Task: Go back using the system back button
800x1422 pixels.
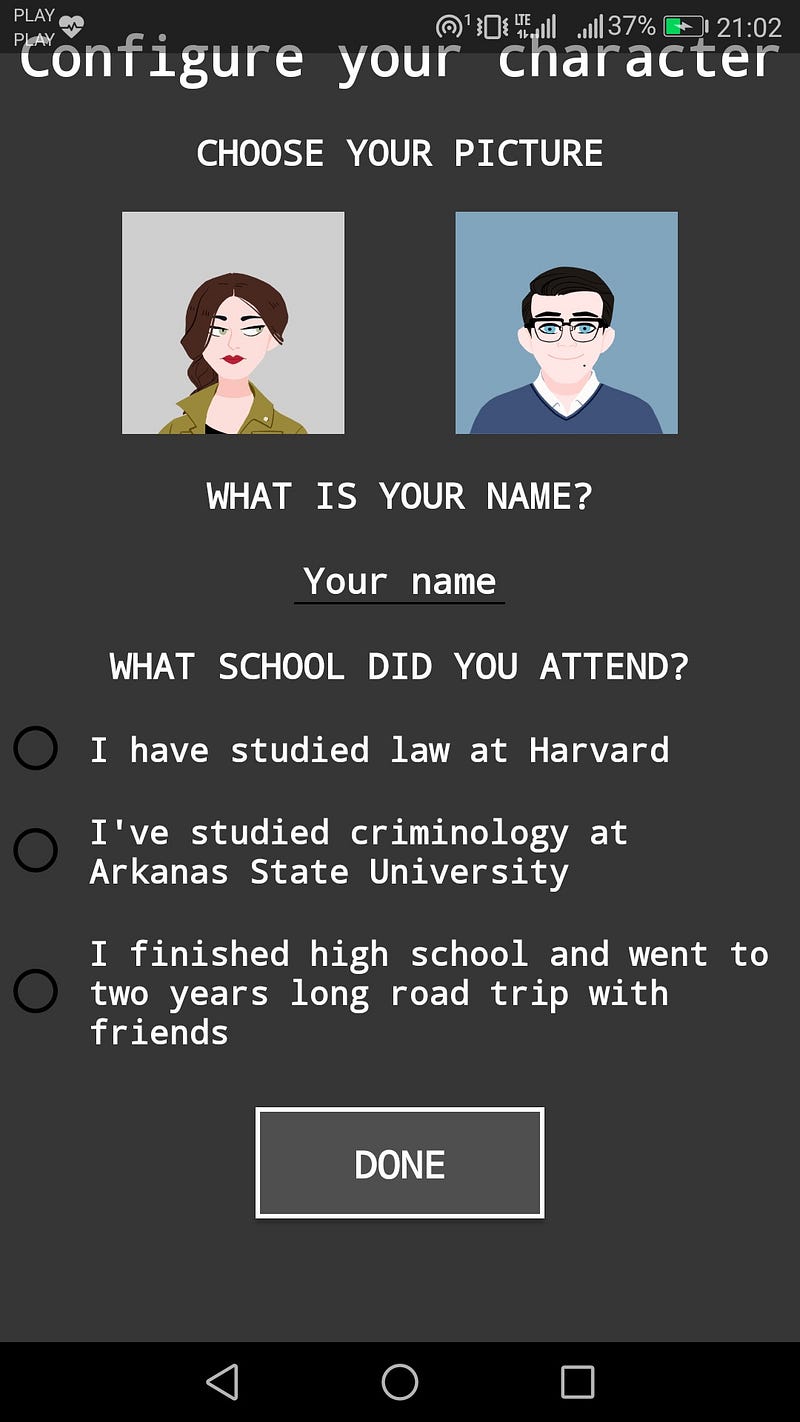Action: tap(222, 1382)
